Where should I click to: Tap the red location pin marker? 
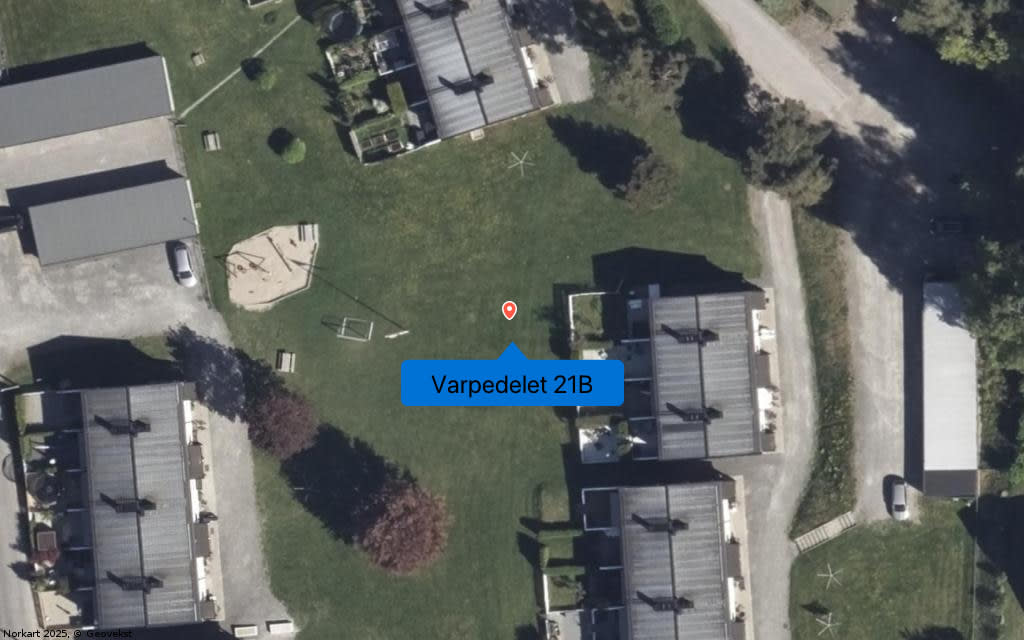click(x=509, y=310)
